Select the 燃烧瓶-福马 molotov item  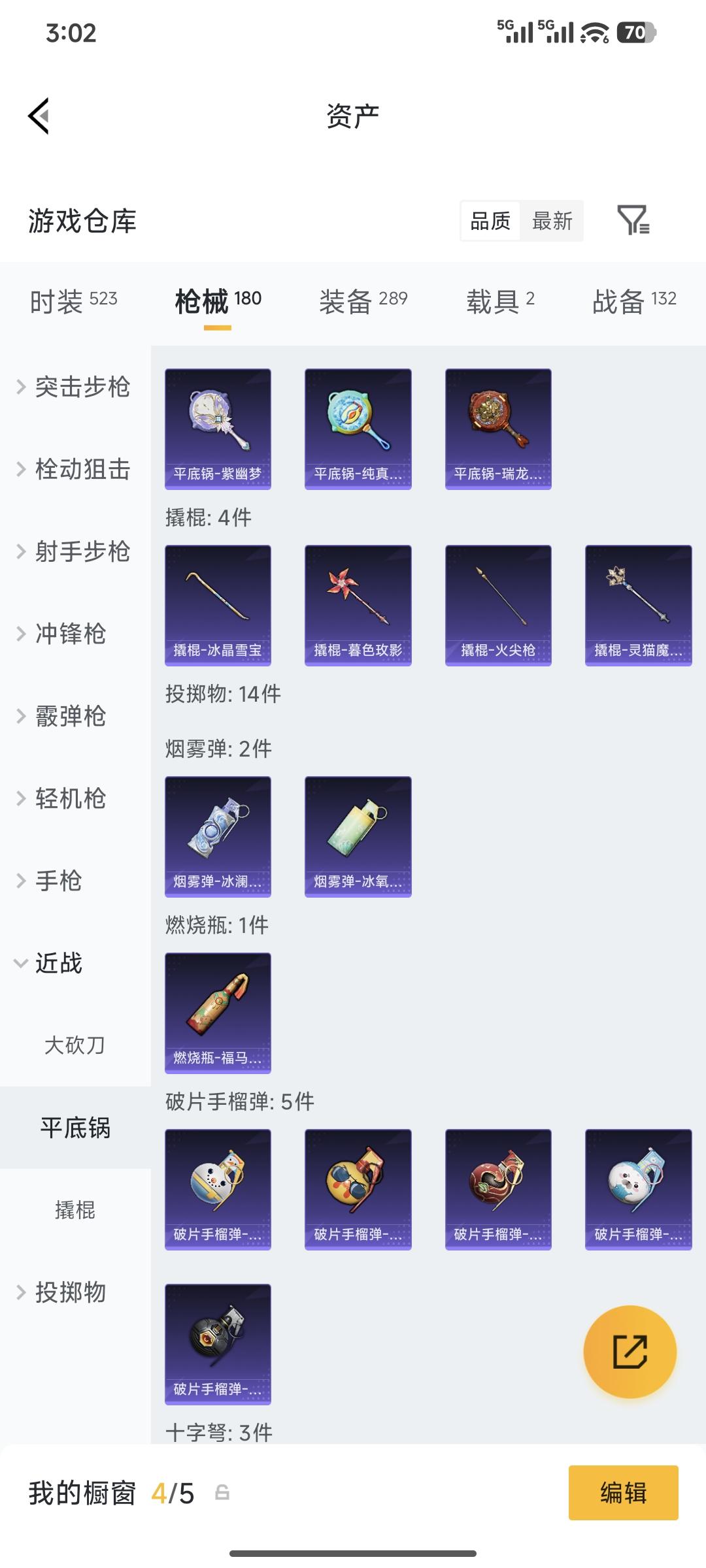point(218,1011)
